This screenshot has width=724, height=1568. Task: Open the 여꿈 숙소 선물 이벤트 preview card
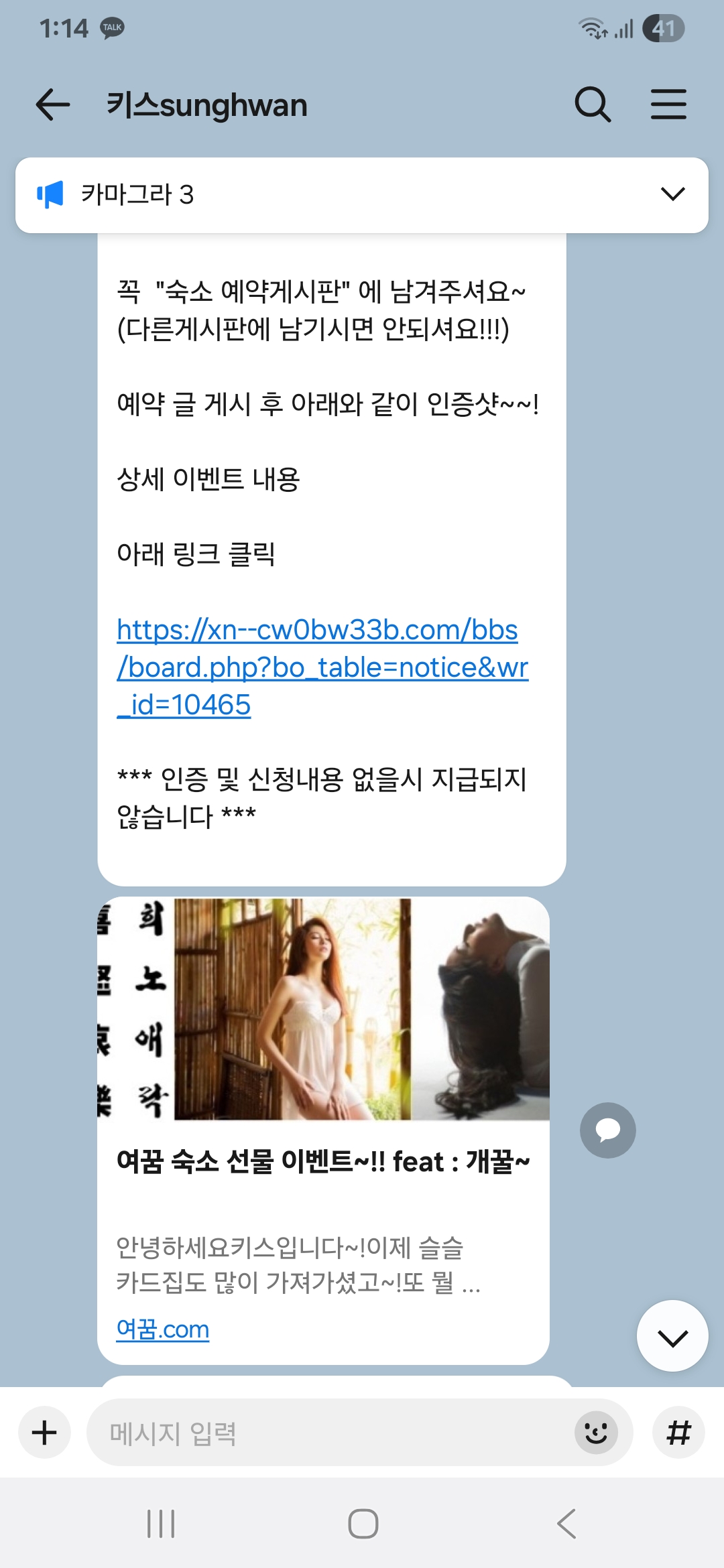click(323, 1161)
